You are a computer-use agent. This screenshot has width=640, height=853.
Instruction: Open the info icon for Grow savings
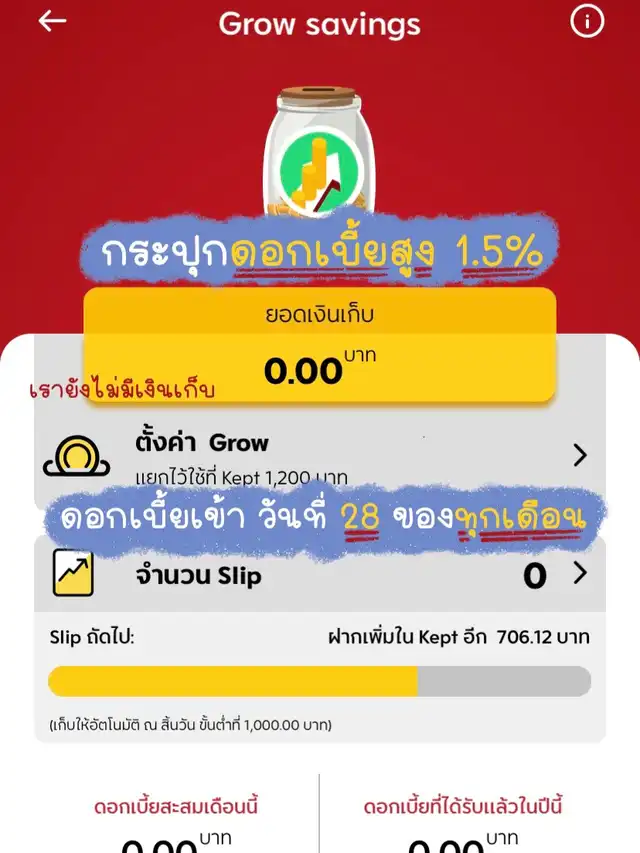(587, 22)
